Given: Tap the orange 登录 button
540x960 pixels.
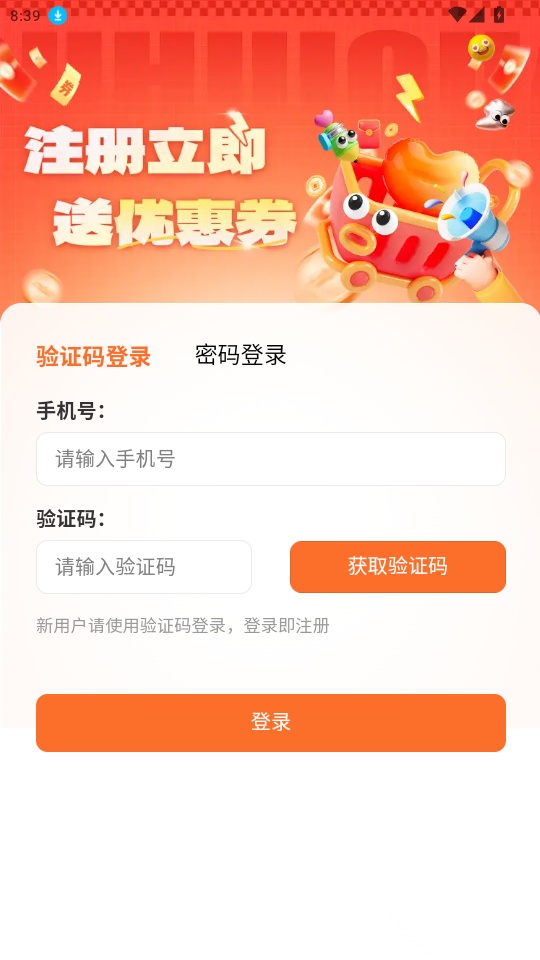Looking at the screenshot, I should (271, 722).
